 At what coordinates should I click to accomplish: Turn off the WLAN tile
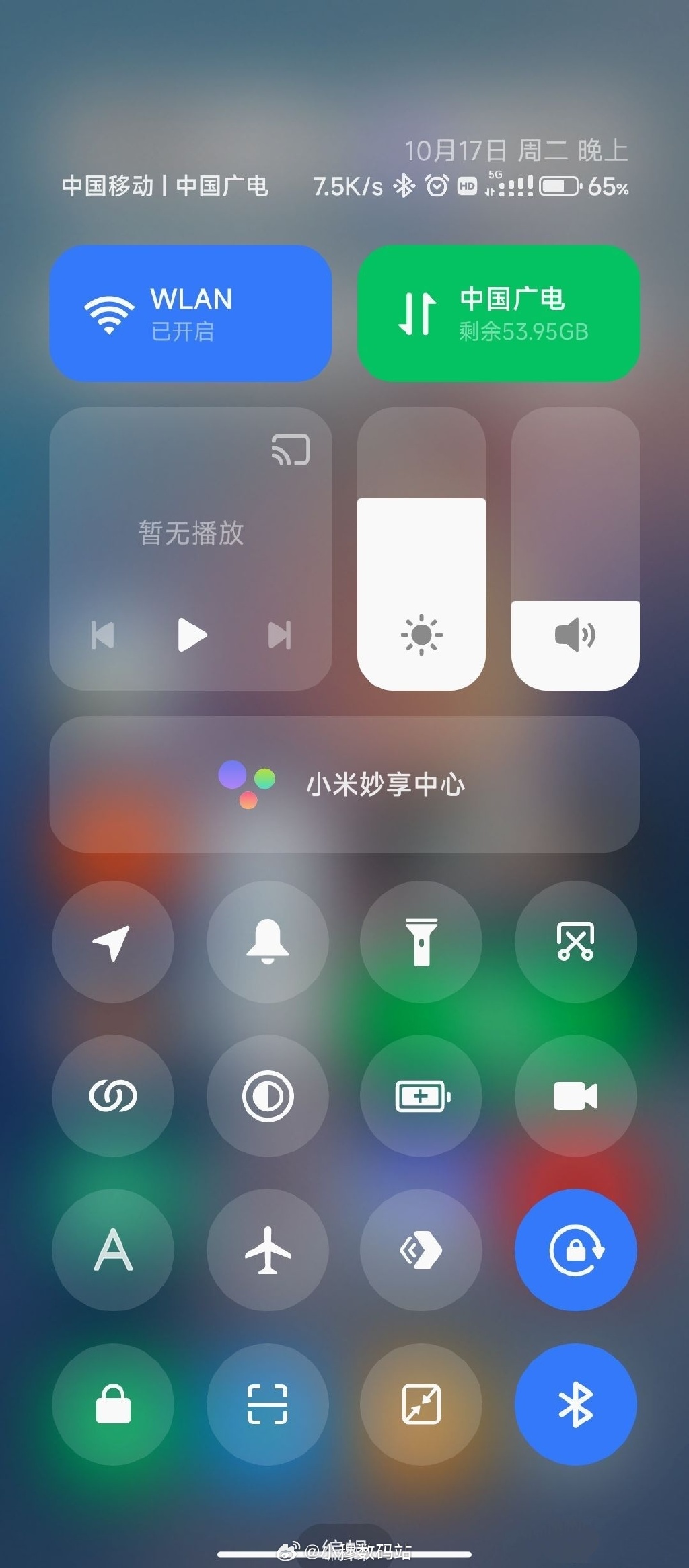tap(190, 313)
